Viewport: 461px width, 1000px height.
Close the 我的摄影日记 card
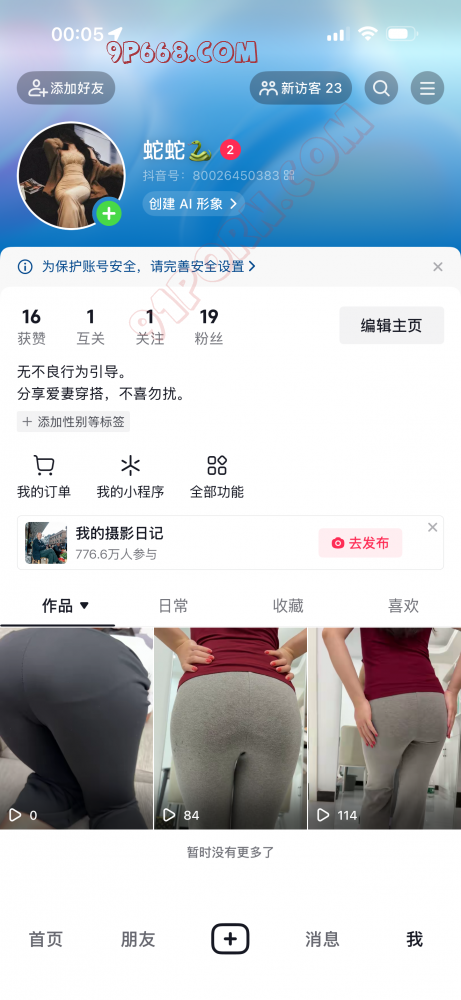point(432,527)
